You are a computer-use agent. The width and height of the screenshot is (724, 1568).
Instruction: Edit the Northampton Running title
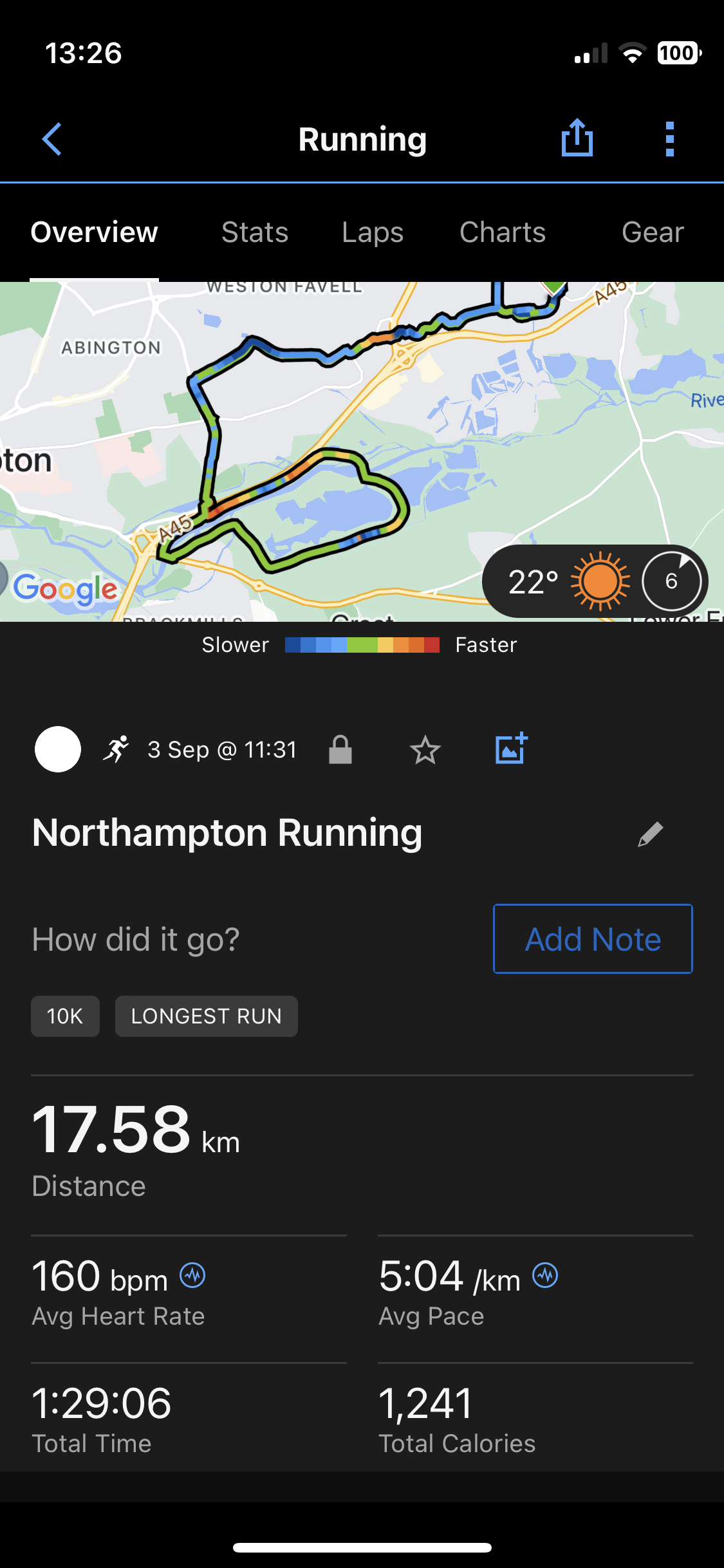651,834
